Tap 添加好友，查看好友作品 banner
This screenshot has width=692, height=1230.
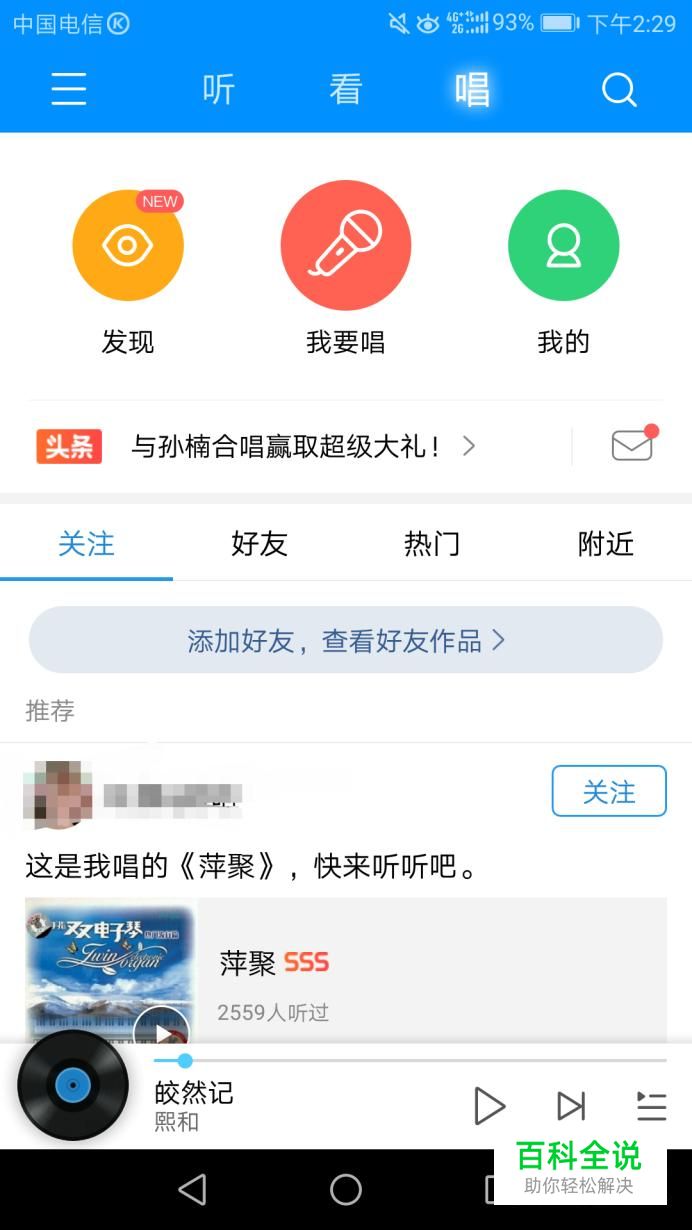(345, 640)
